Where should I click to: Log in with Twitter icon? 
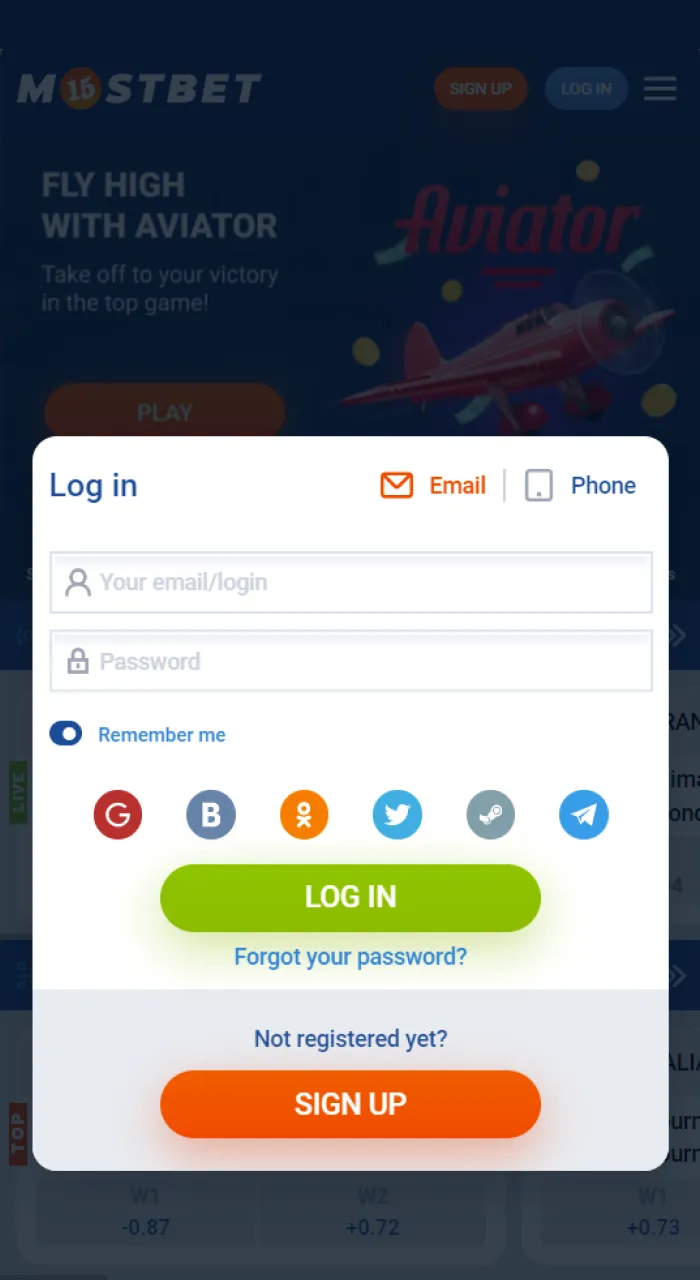tap(397, 815)
